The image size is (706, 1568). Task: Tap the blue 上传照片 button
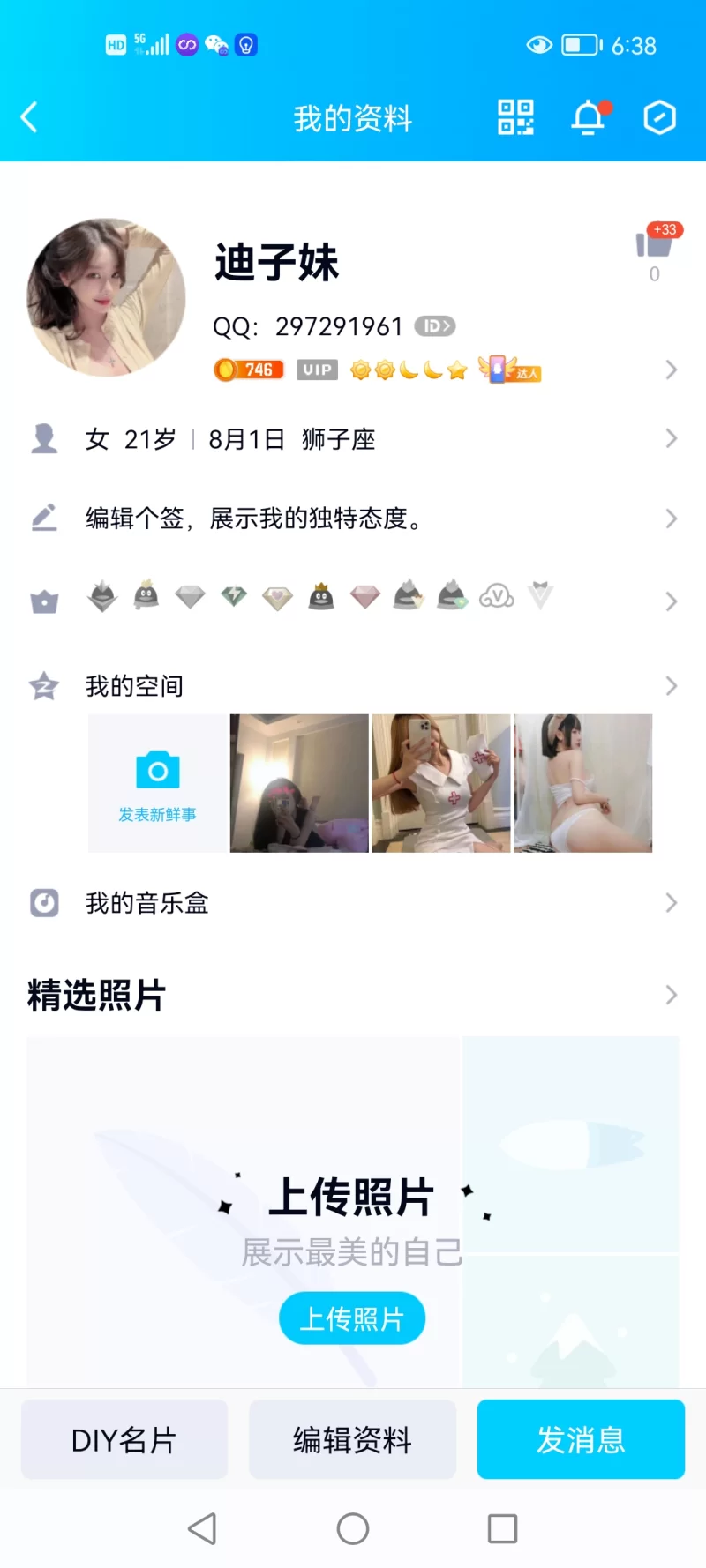click(x=352, y=1319)
